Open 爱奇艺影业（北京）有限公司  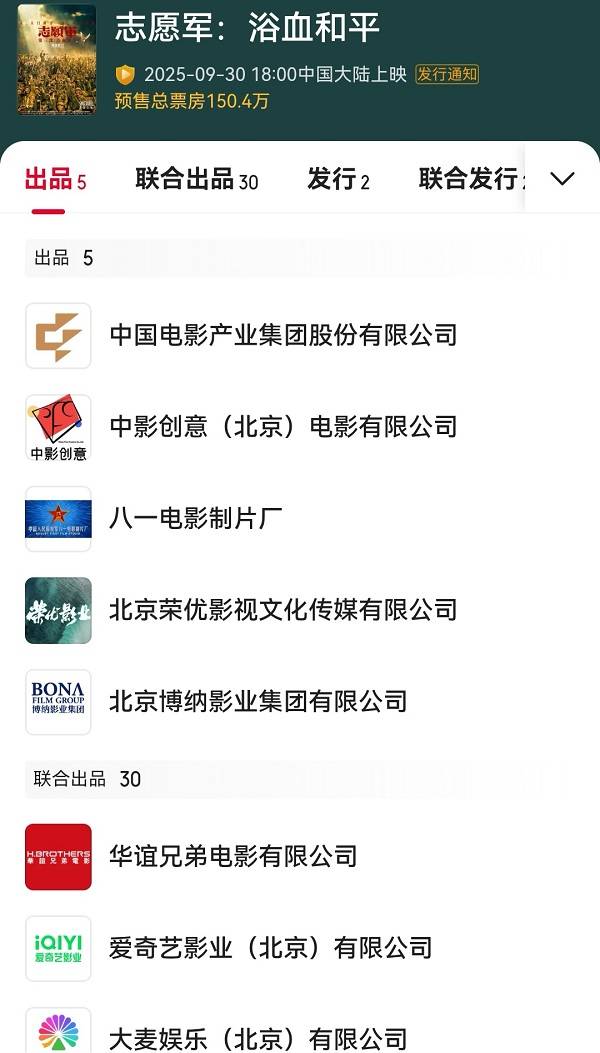pos(270,948)
